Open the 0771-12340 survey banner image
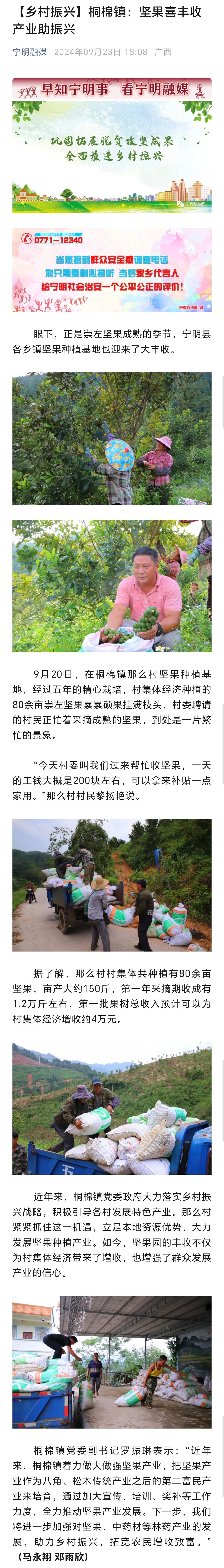 pyautogui.click(x=112, y=270)
